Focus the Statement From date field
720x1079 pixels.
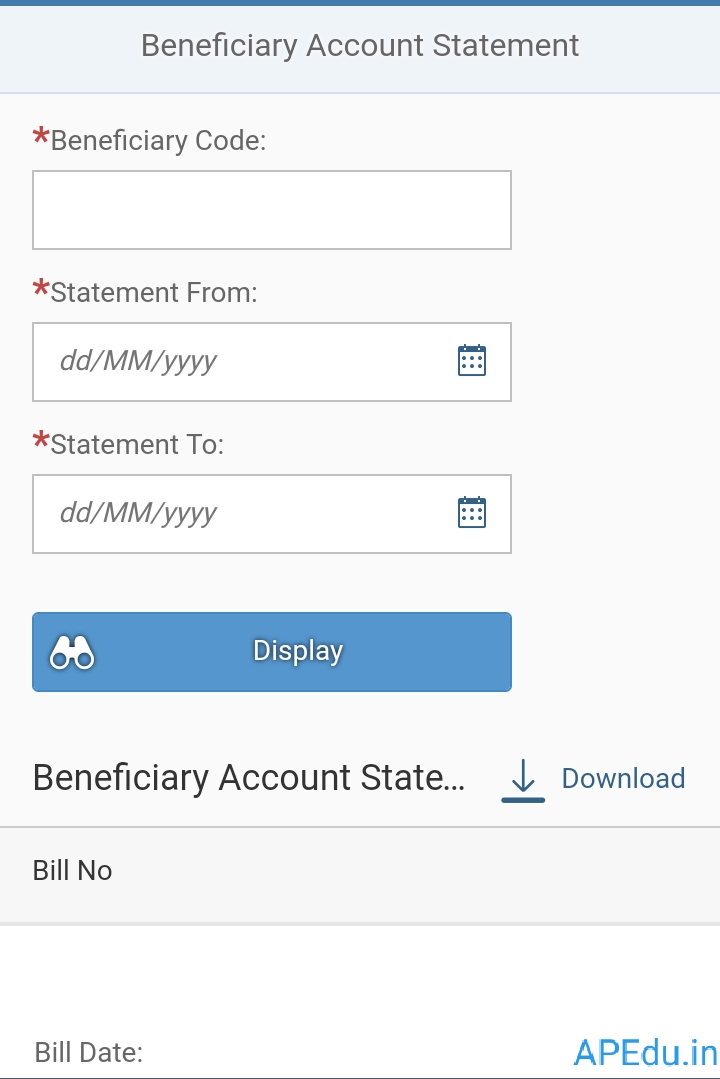point(240,361)
